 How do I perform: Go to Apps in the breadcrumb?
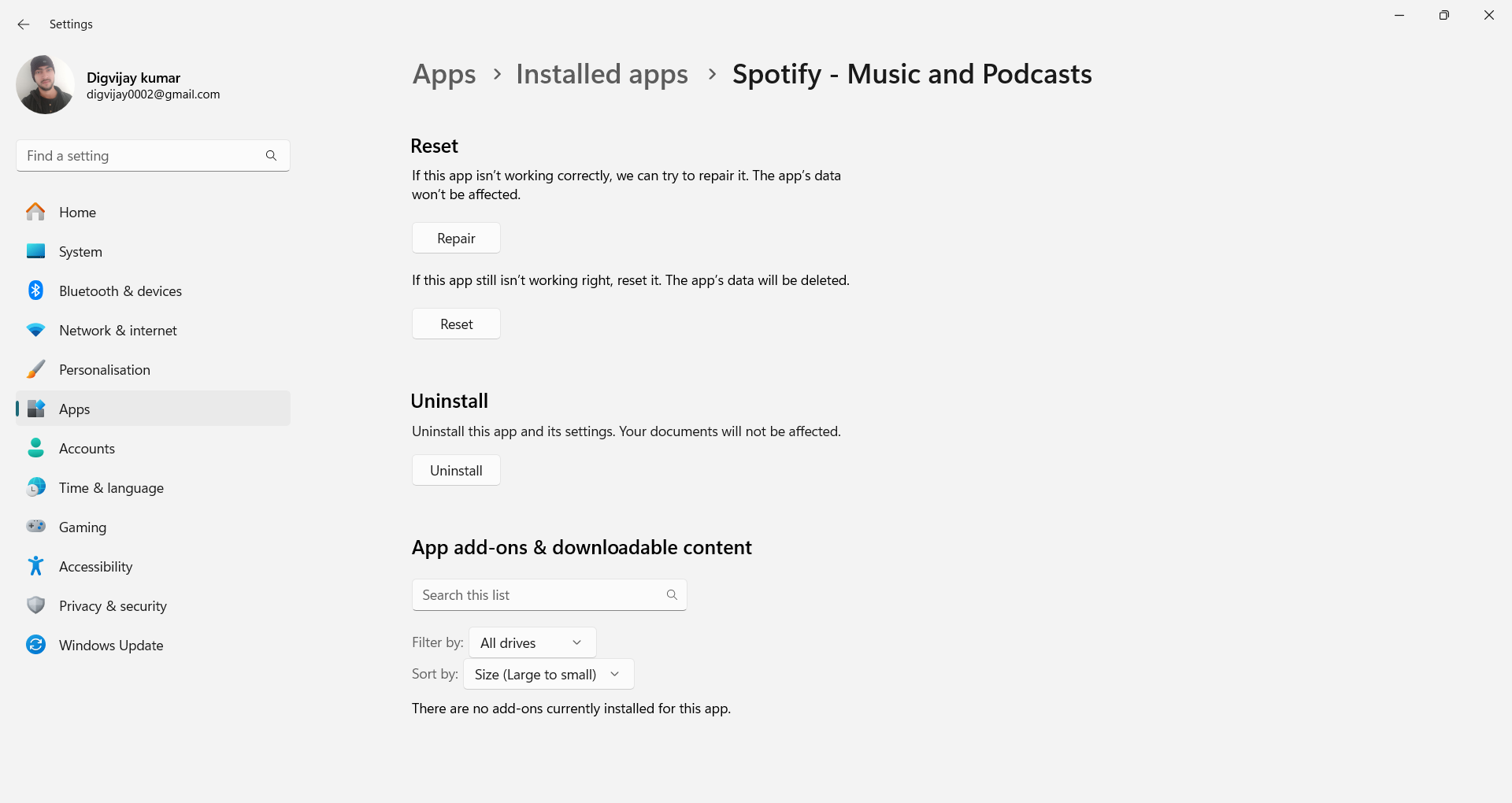pos(444,74)
